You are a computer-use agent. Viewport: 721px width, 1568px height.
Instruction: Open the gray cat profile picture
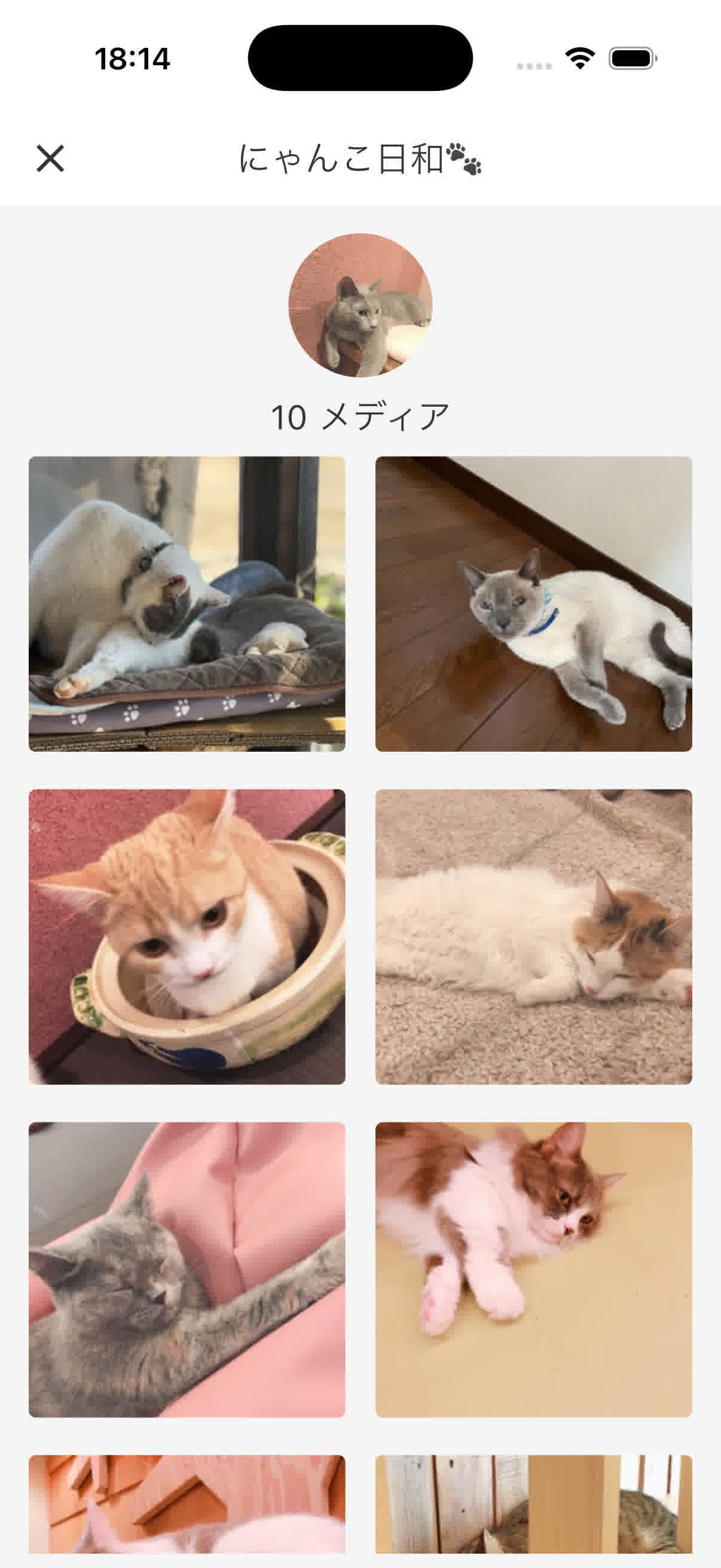pyautogui.click(x=360, y=305)
